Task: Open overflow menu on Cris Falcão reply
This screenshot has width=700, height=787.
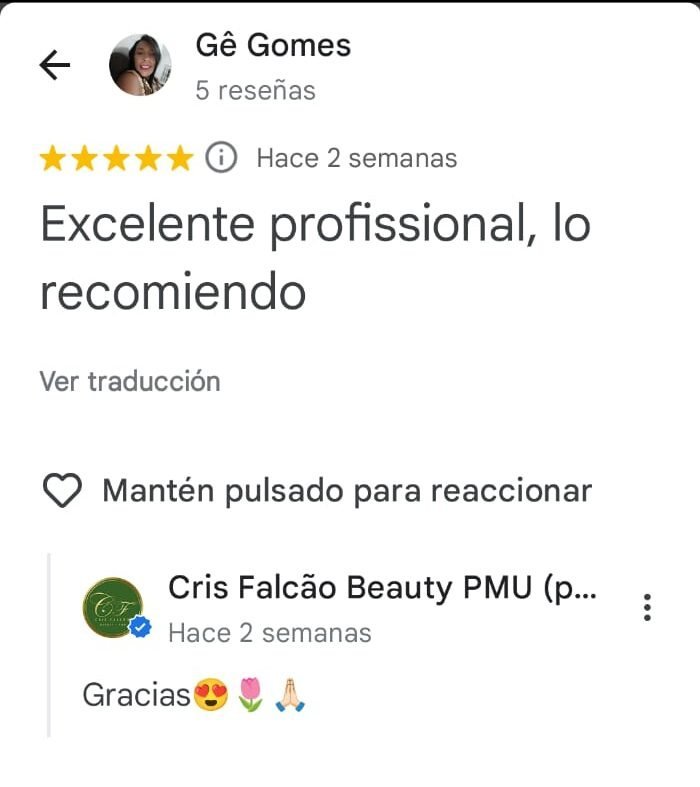Action: [x=648, y=607]
